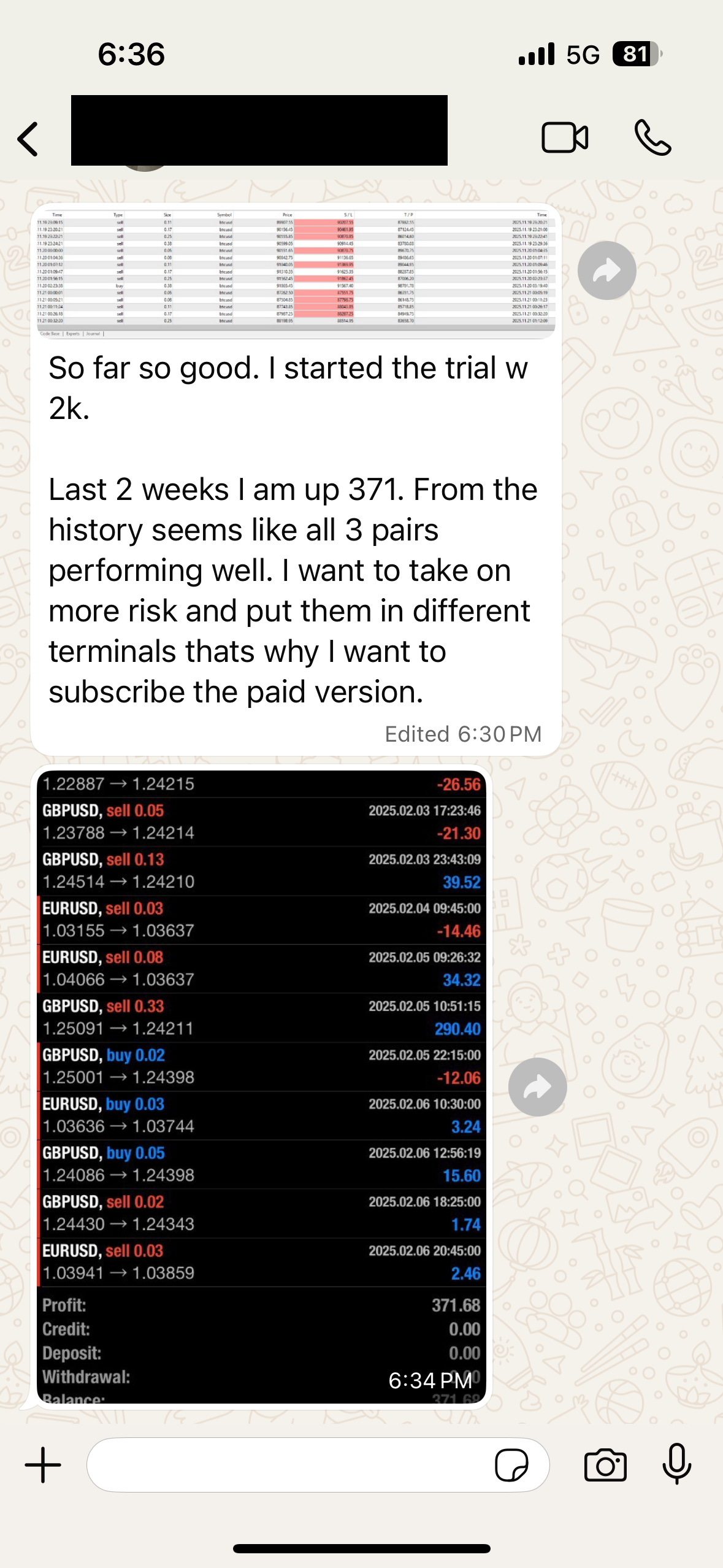Focus the message input field

point(288,1465)
